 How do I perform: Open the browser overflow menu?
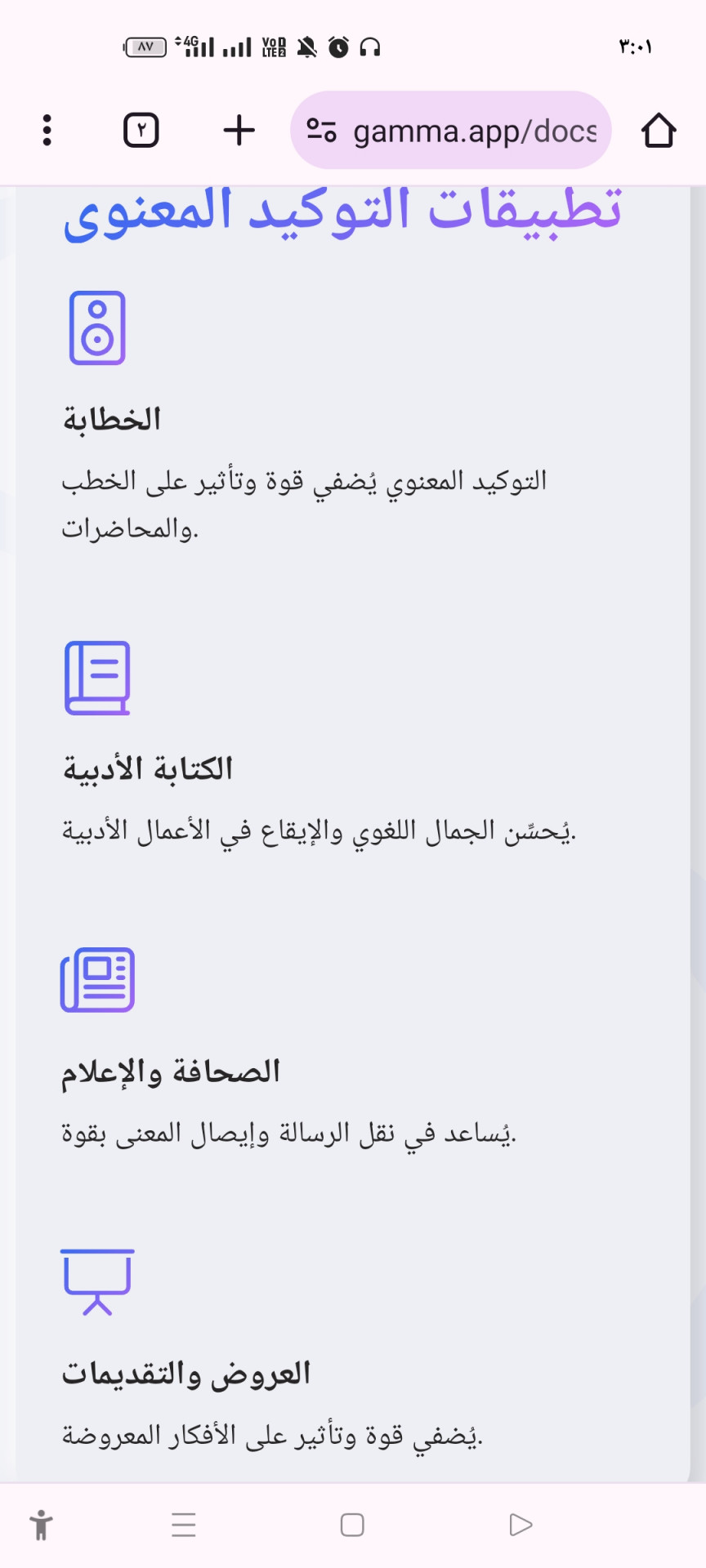point(47,131)
